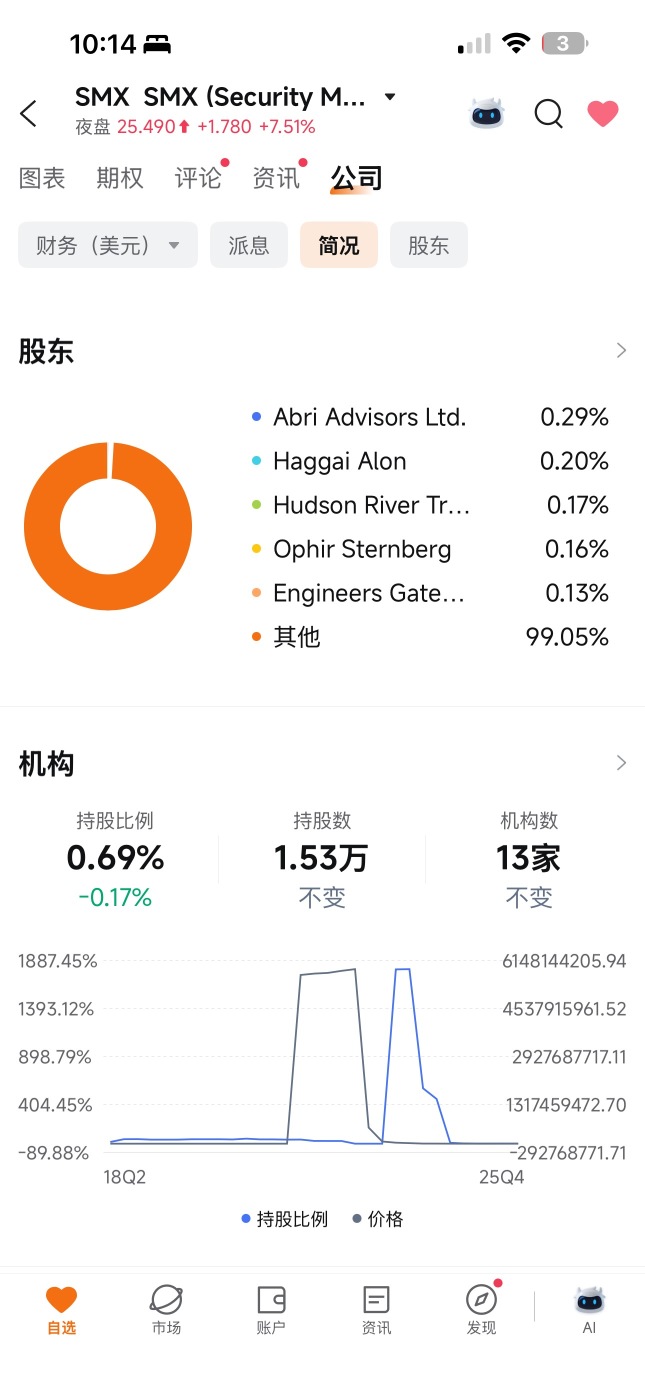The height and width of the screenshot is (1398, 645).
Task: Expand the 股东 section chevron
Action: coord(621,351)
